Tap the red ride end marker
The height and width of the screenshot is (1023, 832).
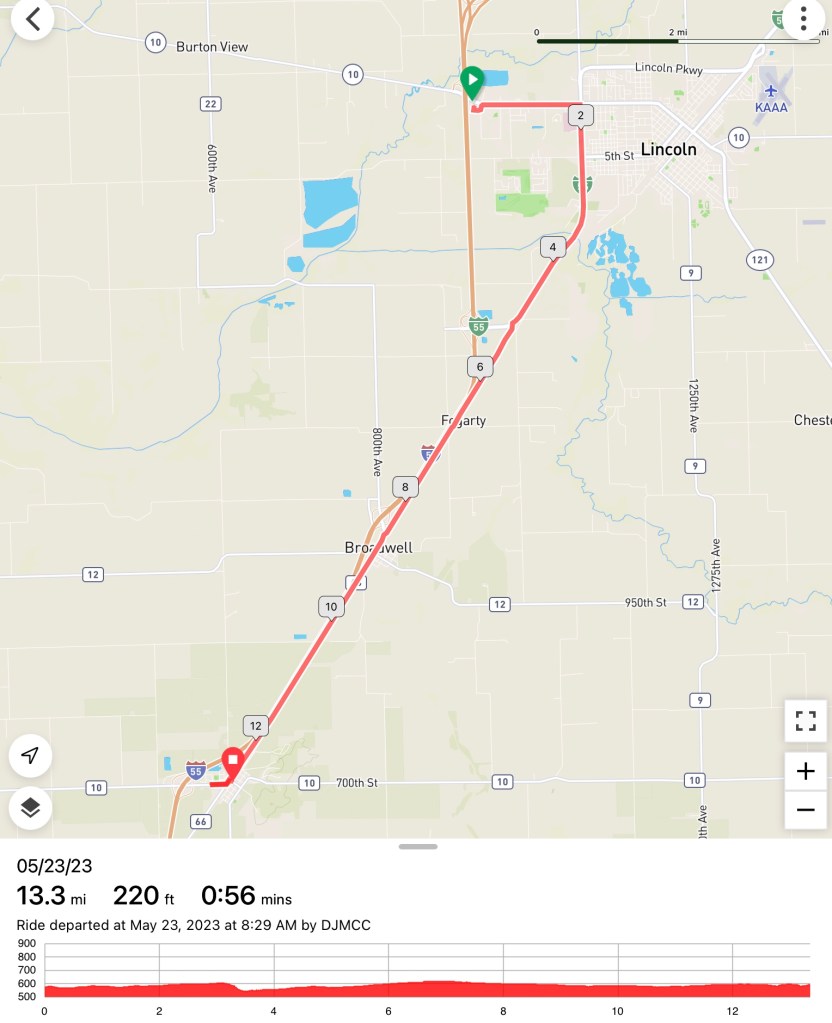click(232, 762)
